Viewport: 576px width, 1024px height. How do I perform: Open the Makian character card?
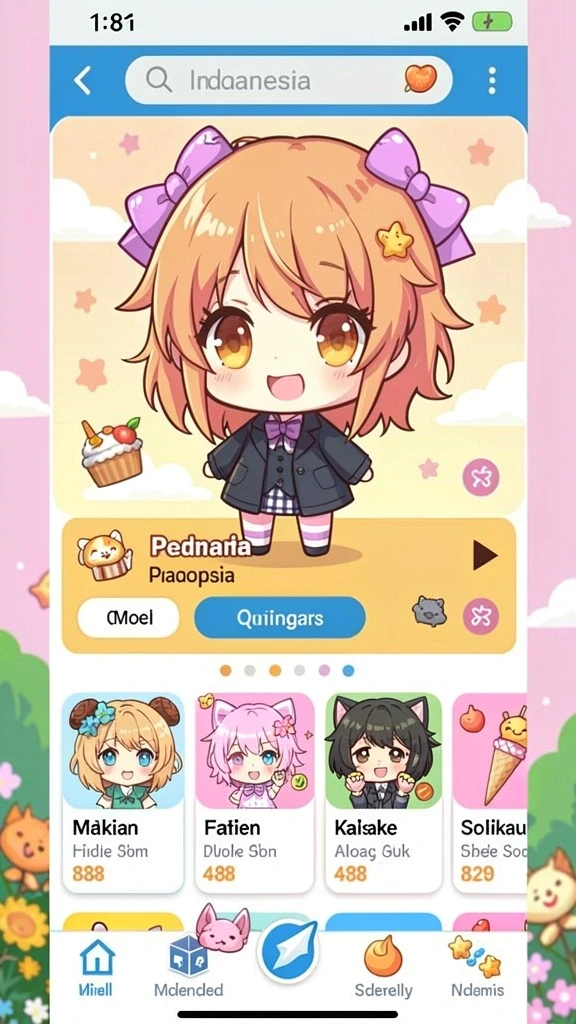pos(123,792)
